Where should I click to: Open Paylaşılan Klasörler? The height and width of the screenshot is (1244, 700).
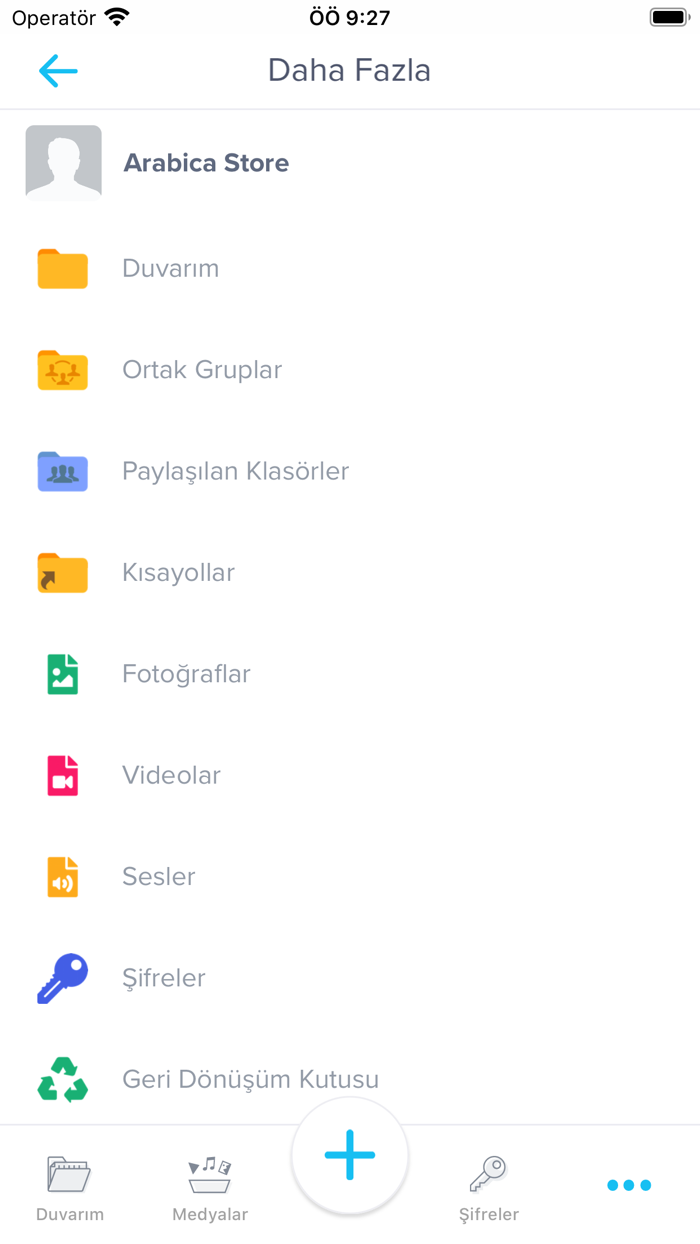click(350, 471)
